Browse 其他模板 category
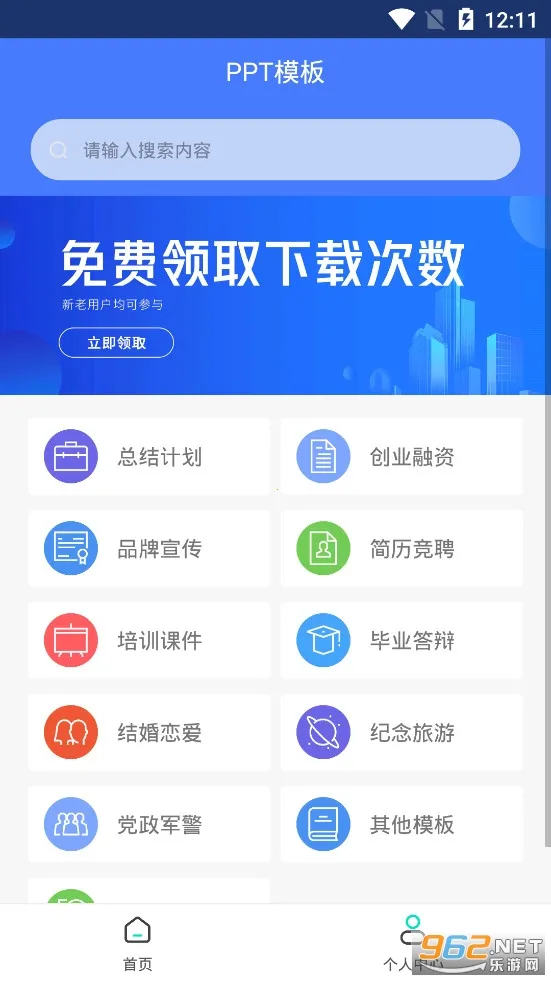Screen dimensions: 551x981 [x=402, y=825]
